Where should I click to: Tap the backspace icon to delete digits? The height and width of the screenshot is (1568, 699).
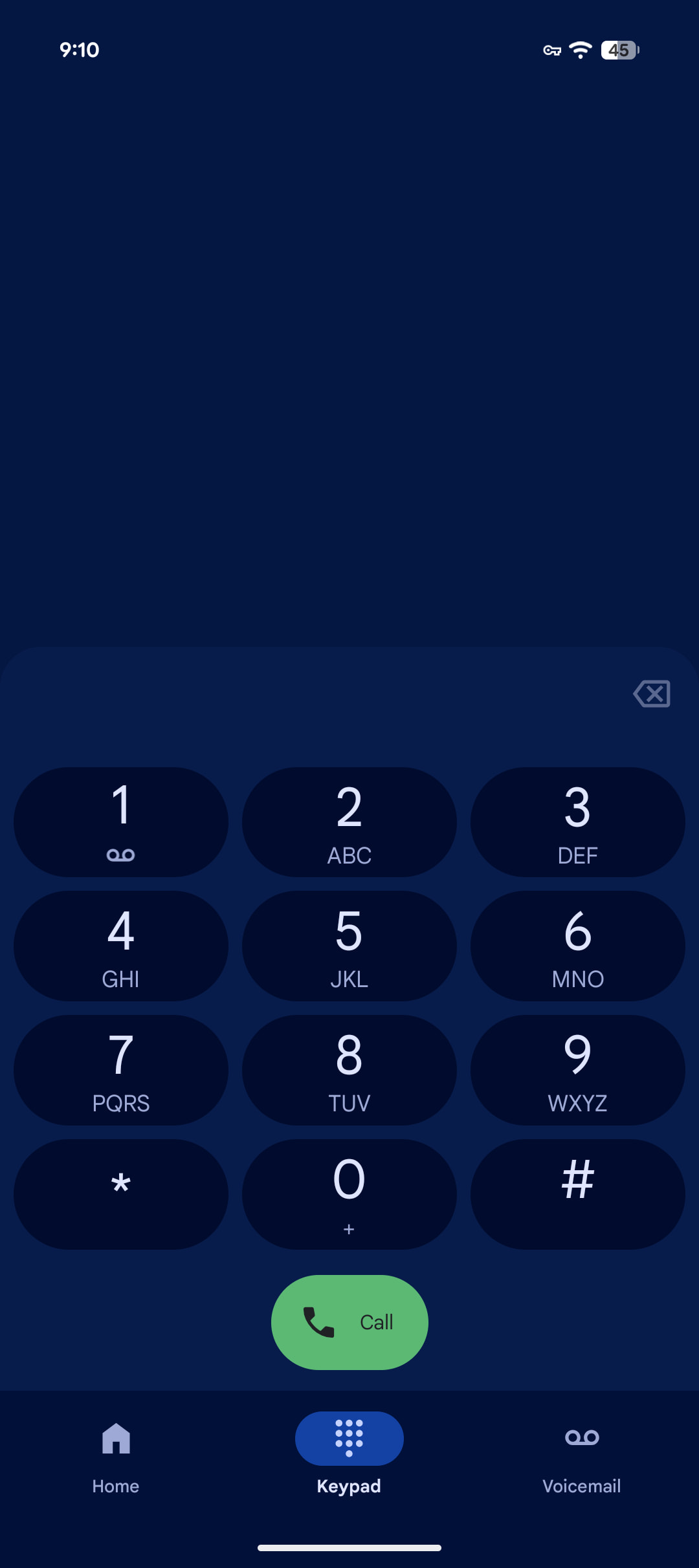click(x=652, y=694)
